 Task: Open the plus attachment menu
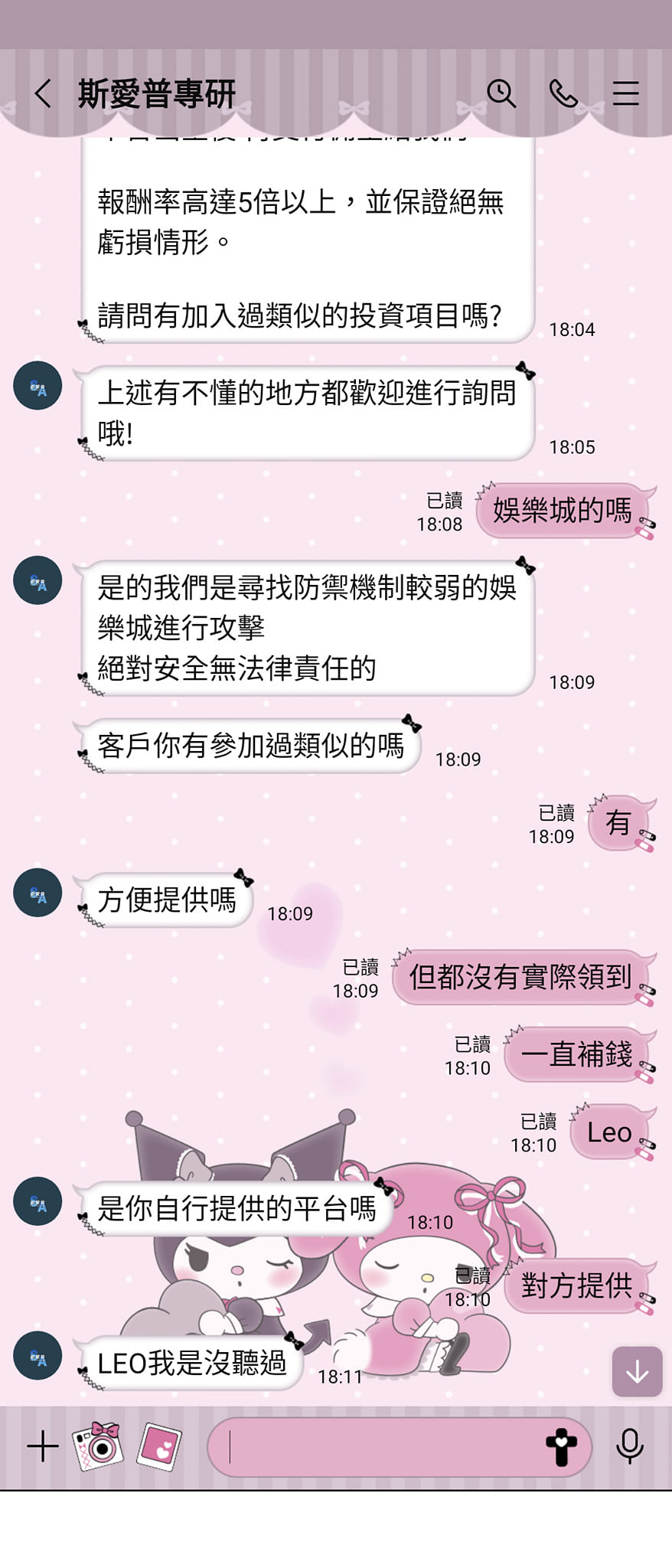[x=43, y=1446]
